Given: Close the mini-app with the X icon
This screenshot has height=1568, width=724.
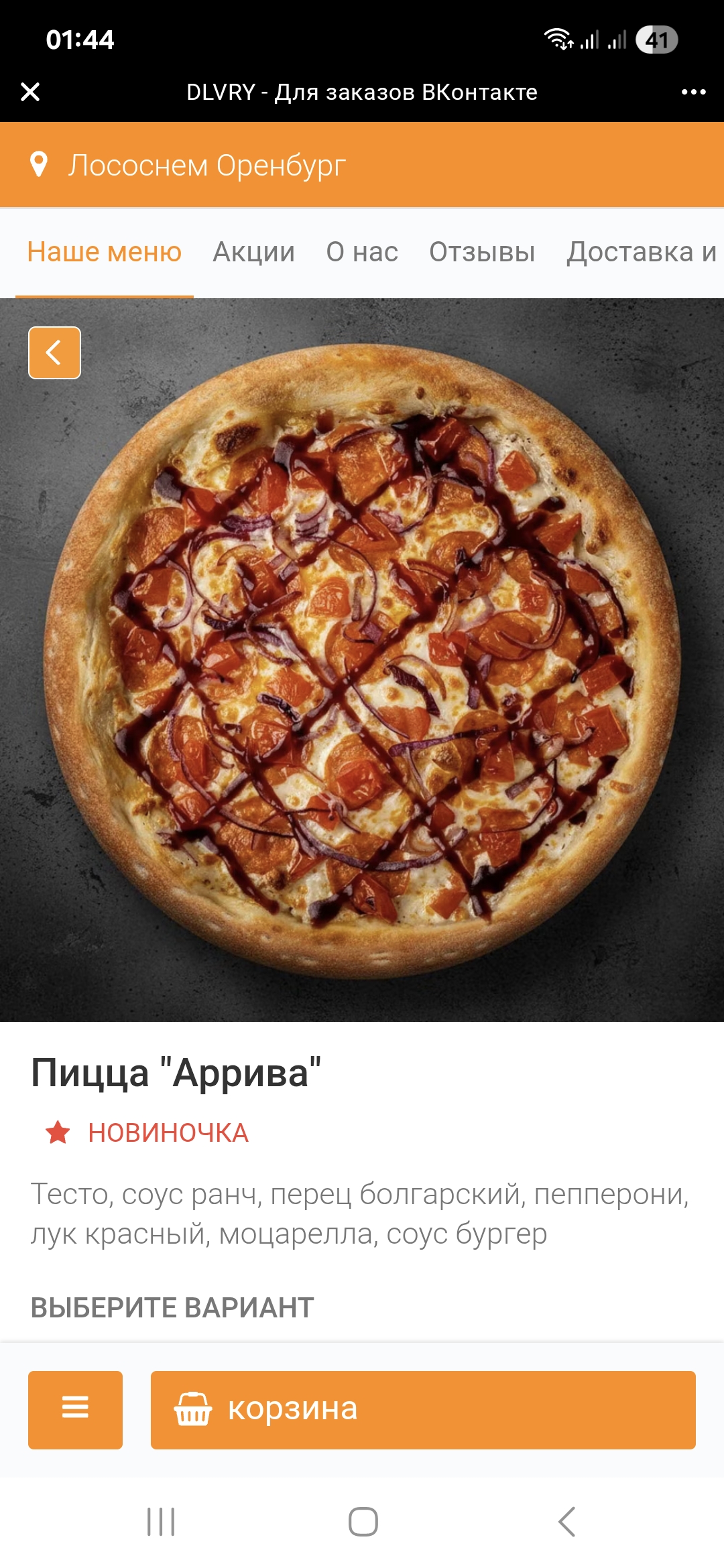Looking at the screenshot, I should click(x=30, y=92).
